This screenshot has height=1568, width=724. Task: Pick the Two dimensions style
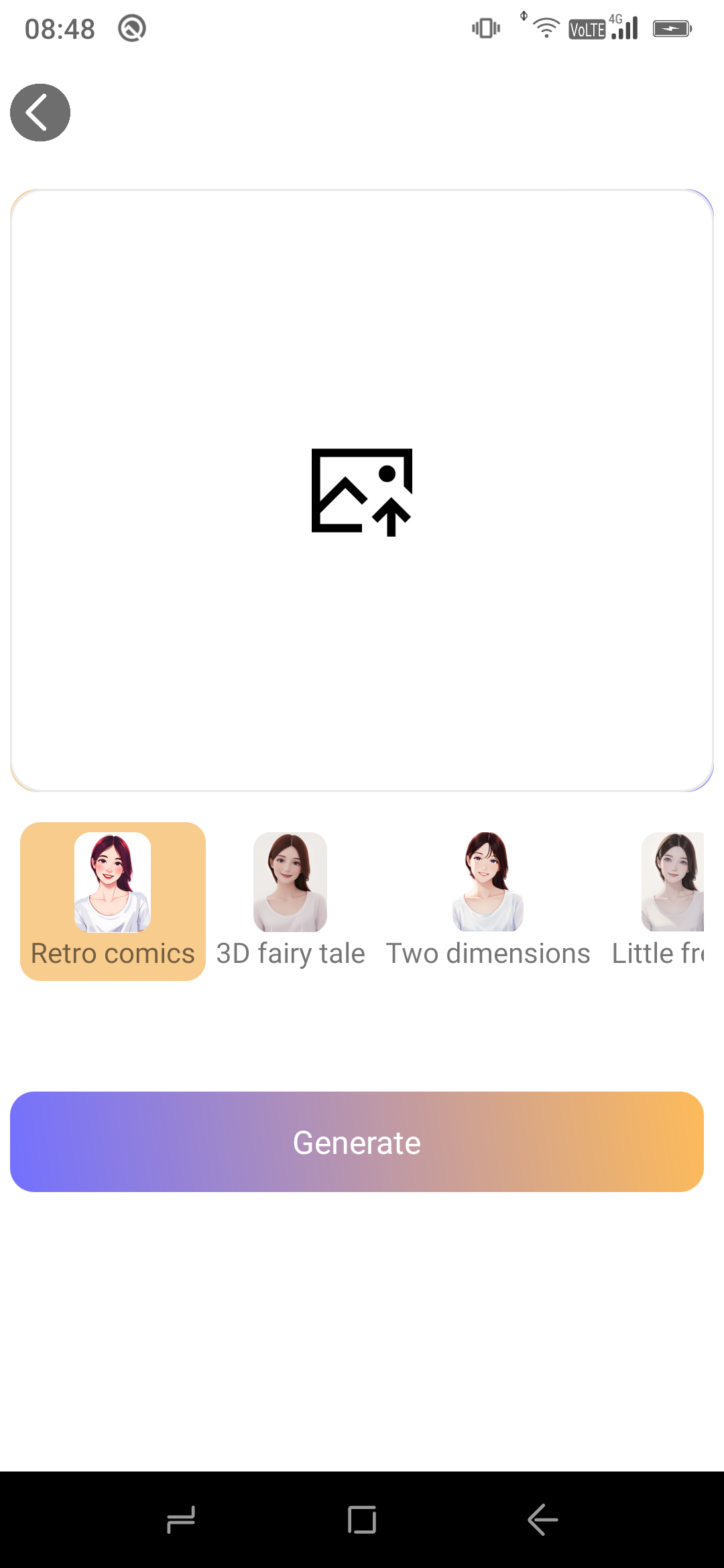point(487,901)
